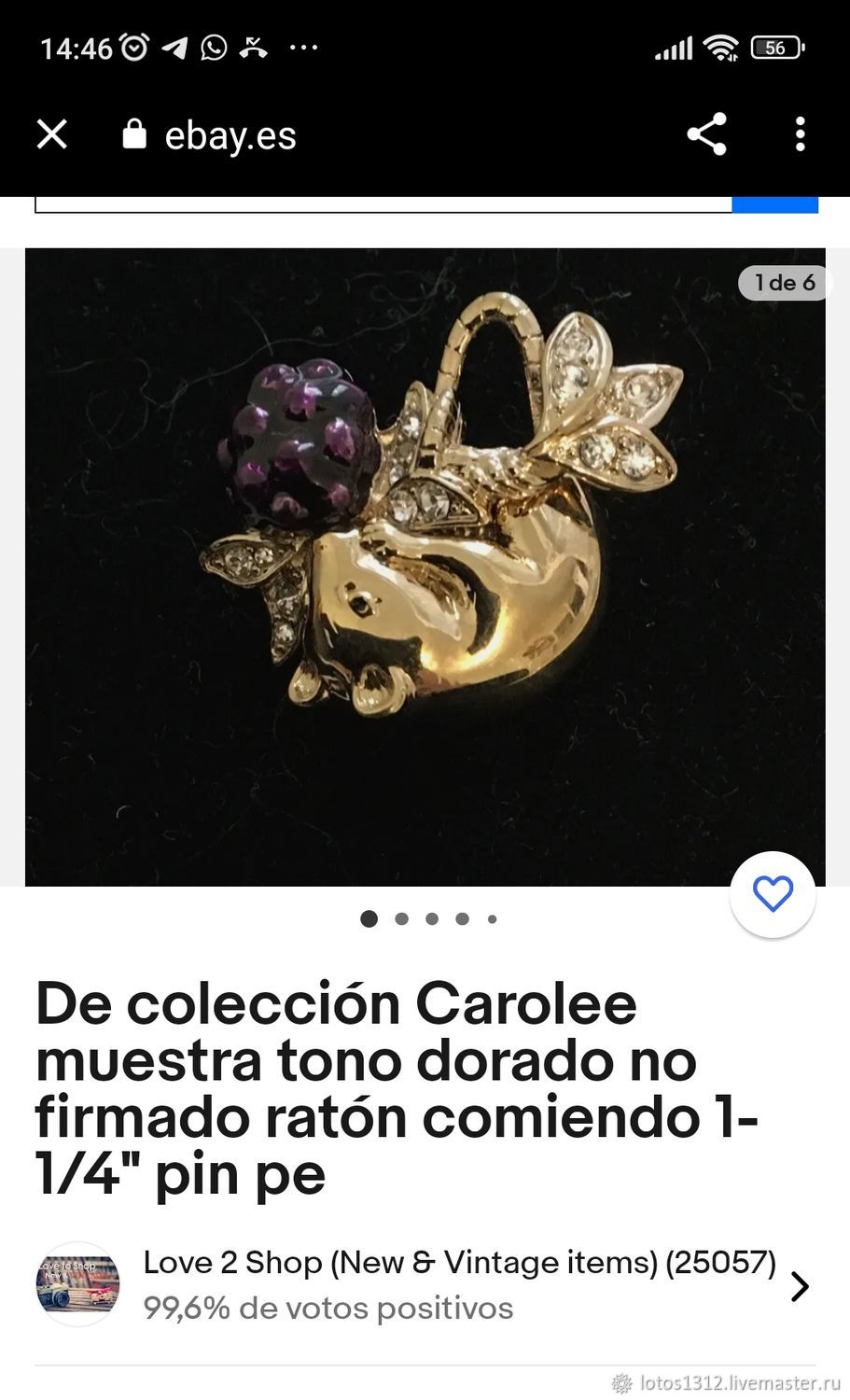Open the browser overflow menu
Image resolution: width=850 pixels, height=1400 pixels.
click(800, 134)
